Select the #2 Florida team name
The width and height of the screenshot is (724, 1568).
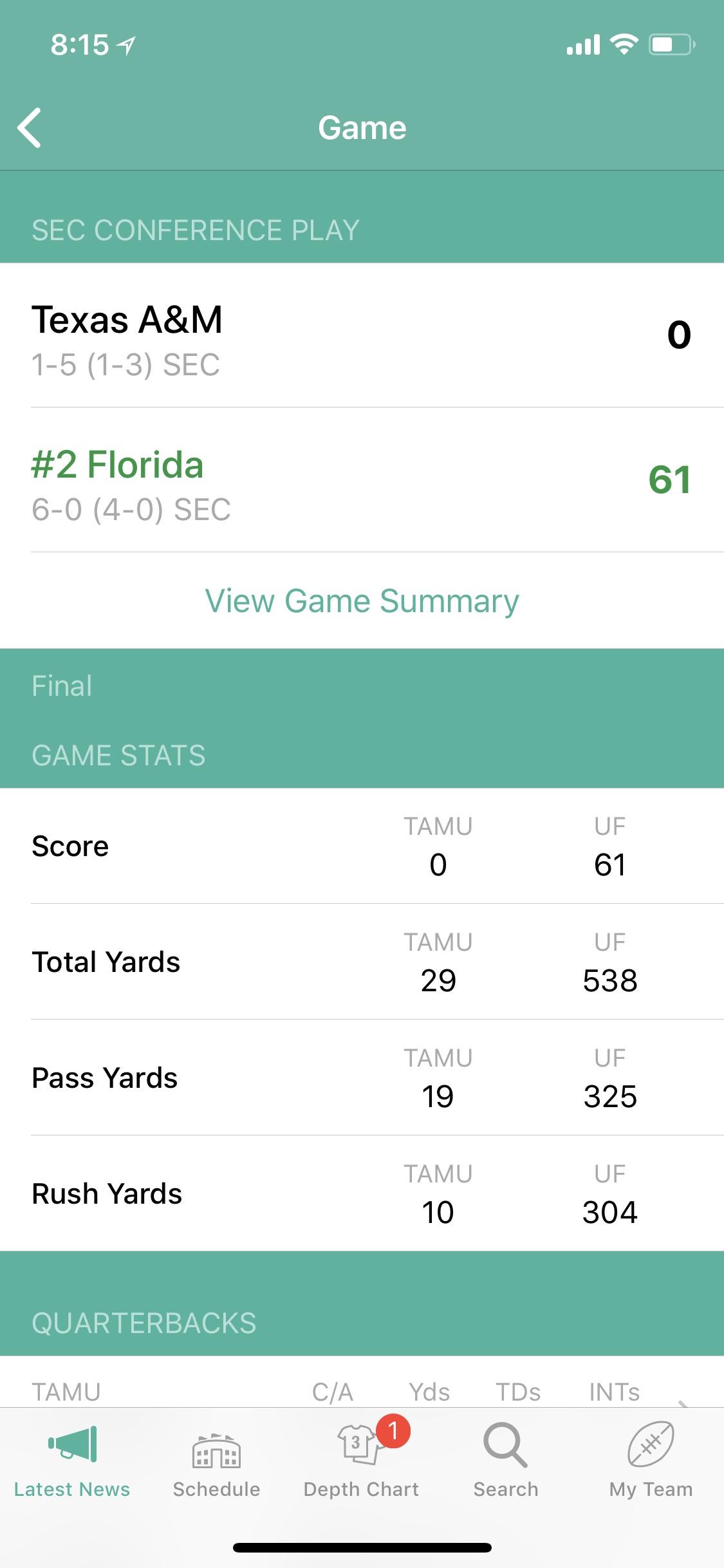point(118,463)
